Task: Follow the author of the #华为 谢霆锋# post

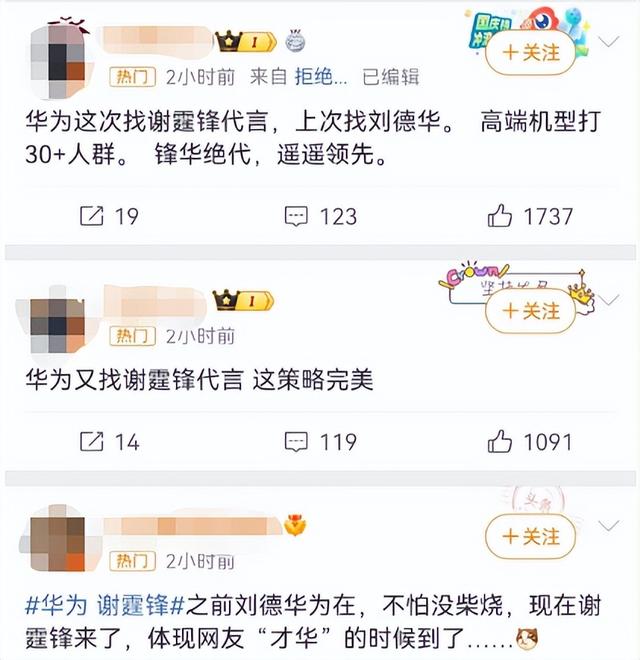Action: tap(530, 537)
